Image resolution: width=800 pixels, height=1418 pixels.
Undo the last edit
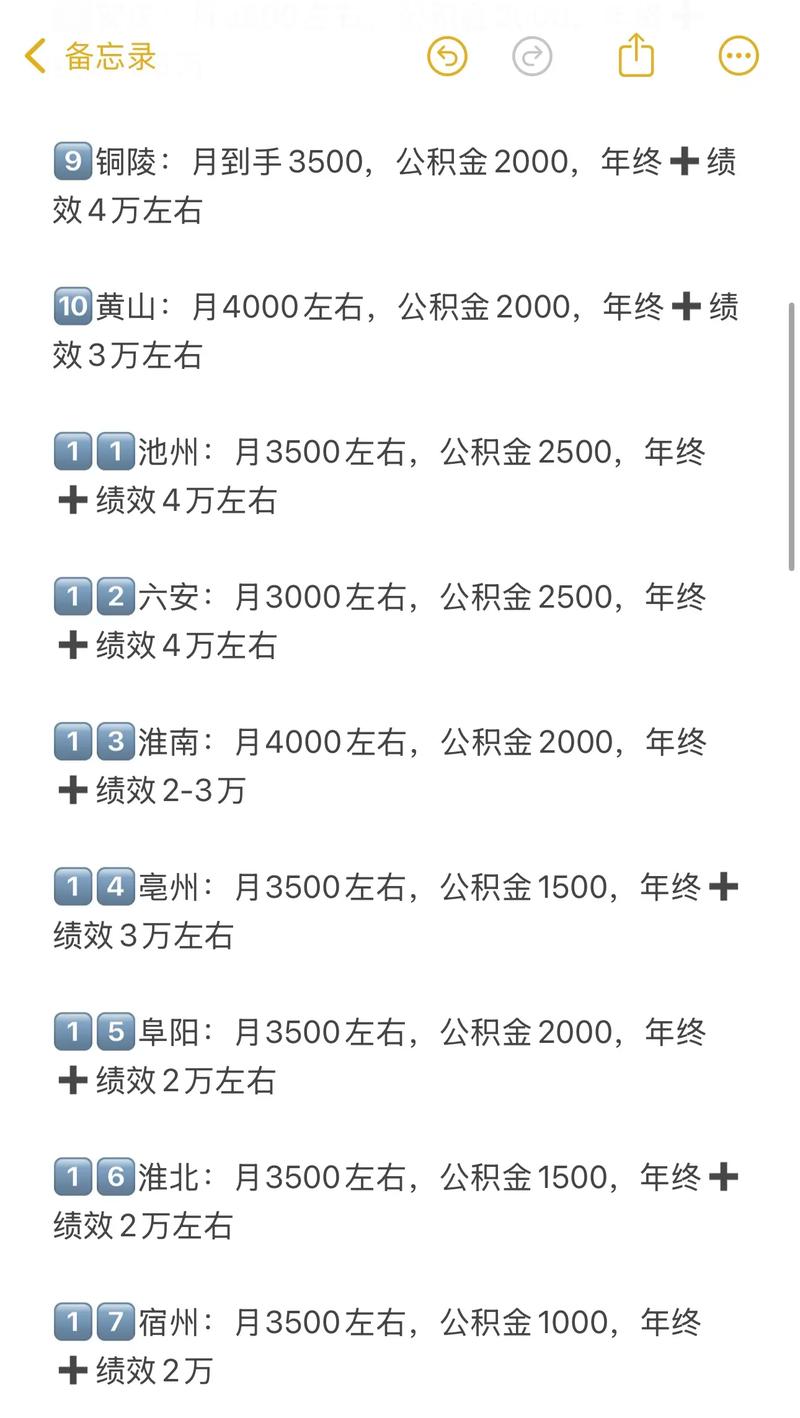[447, 56]
